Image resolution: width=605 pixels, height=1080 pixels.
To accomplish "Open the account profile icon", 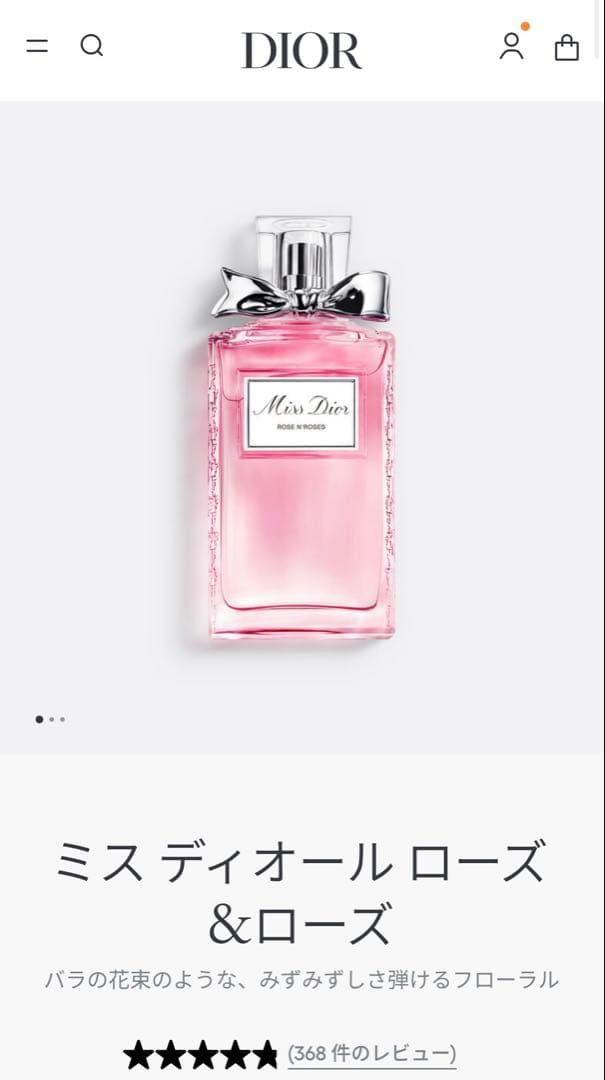I will coord(511,47).
